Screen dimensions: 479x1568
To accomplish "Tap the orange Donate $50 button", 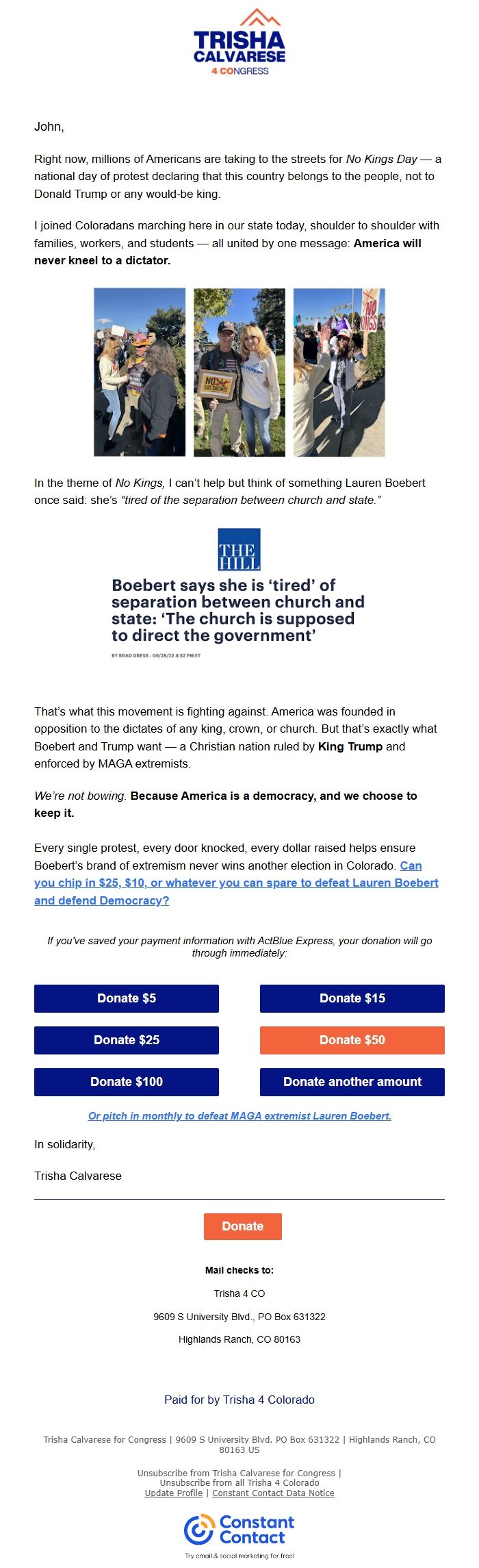I will (x=352, y=1040).
